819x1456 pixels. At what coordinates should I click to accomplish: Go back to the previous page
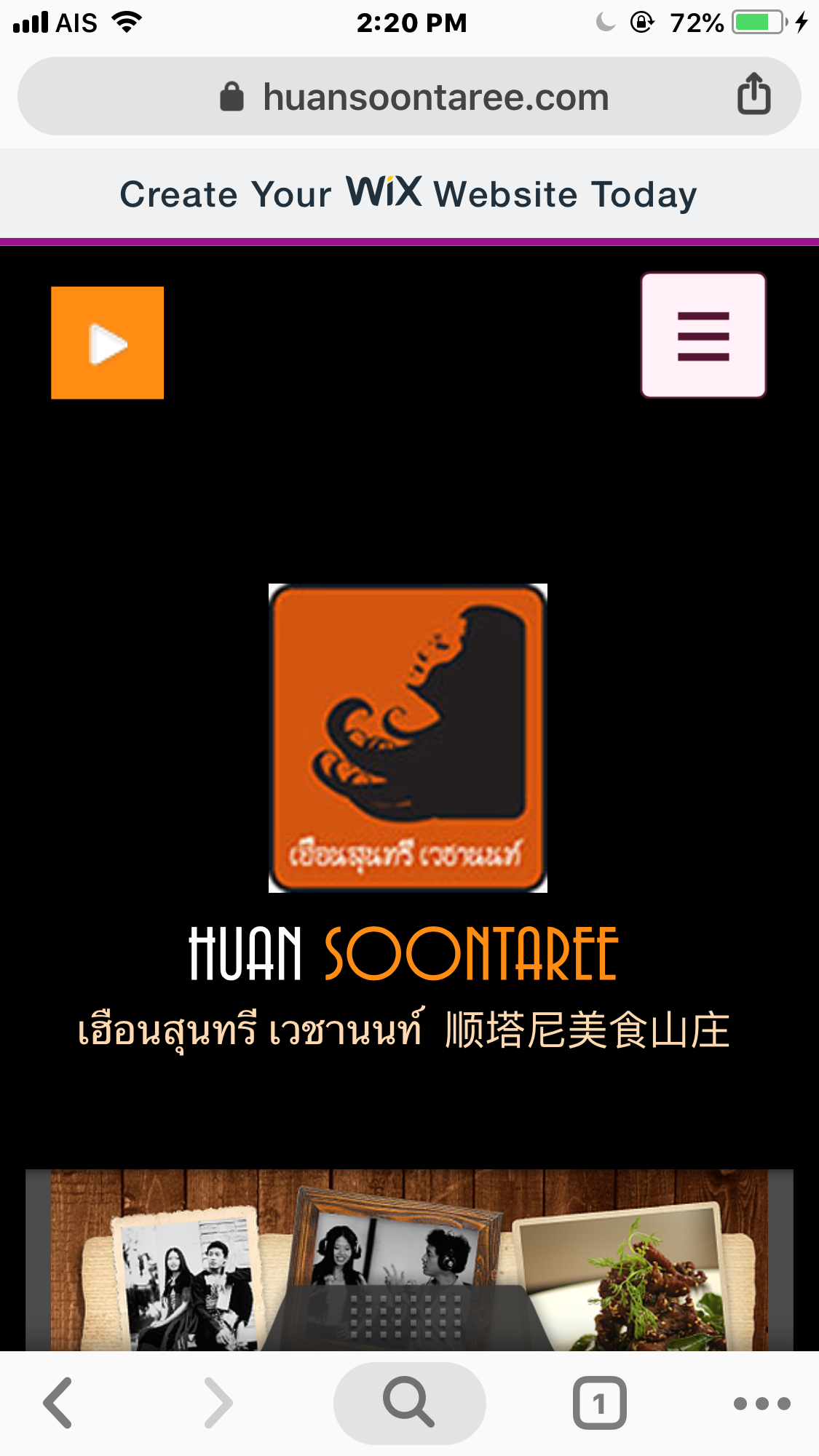coord(58,1403)
